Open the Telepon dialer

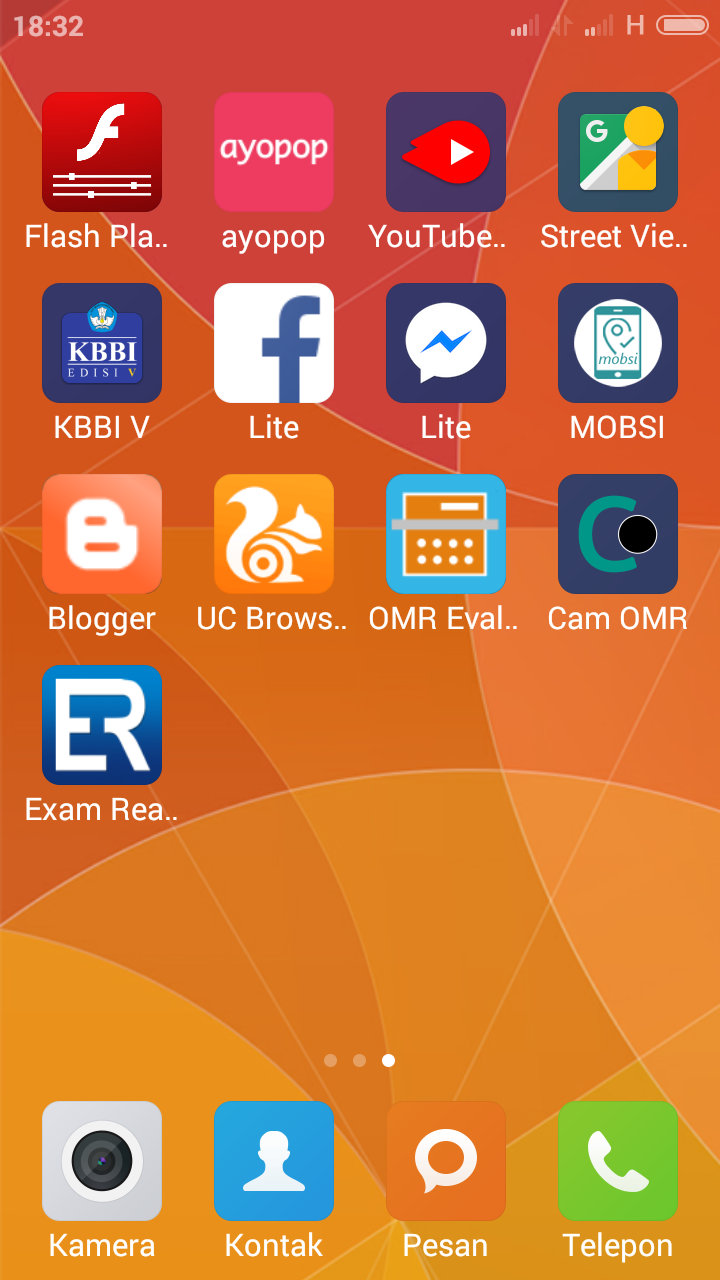[x=618, y=1161]
